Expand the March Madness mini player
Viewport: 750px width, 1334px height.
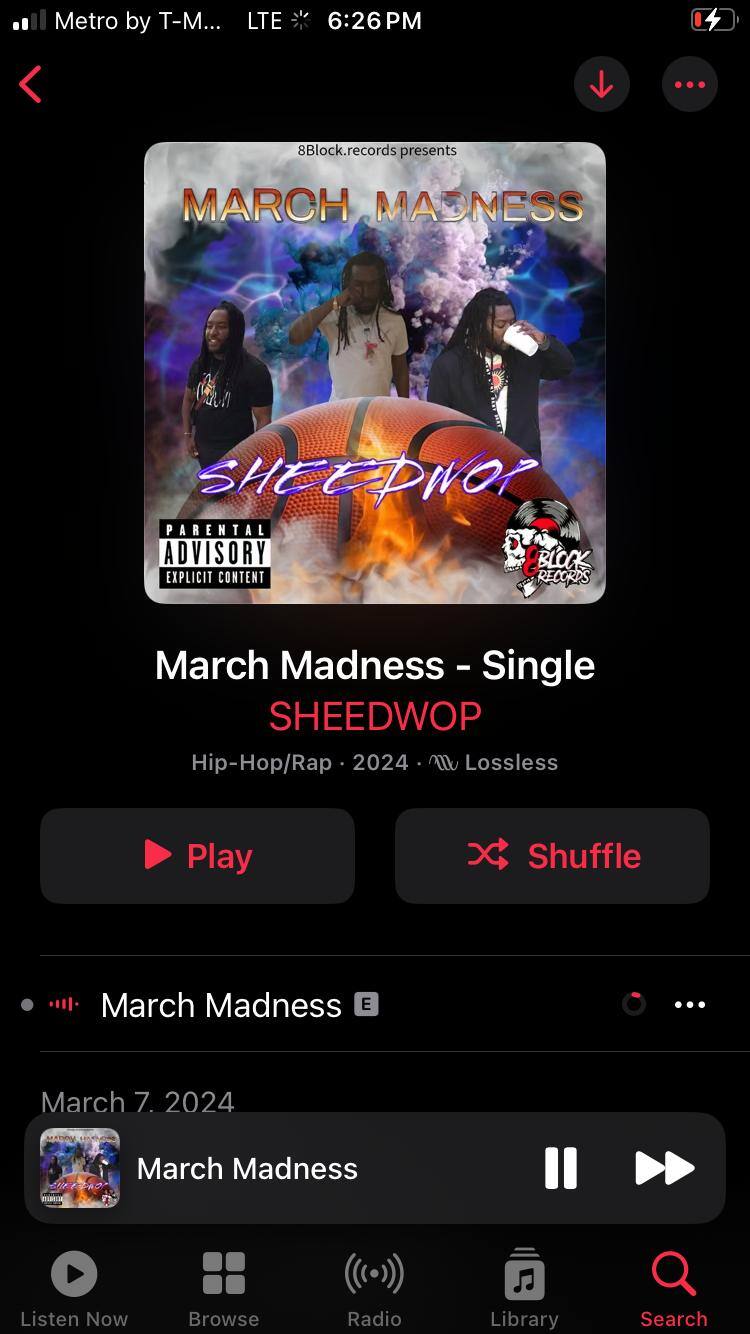point(247,1168)
